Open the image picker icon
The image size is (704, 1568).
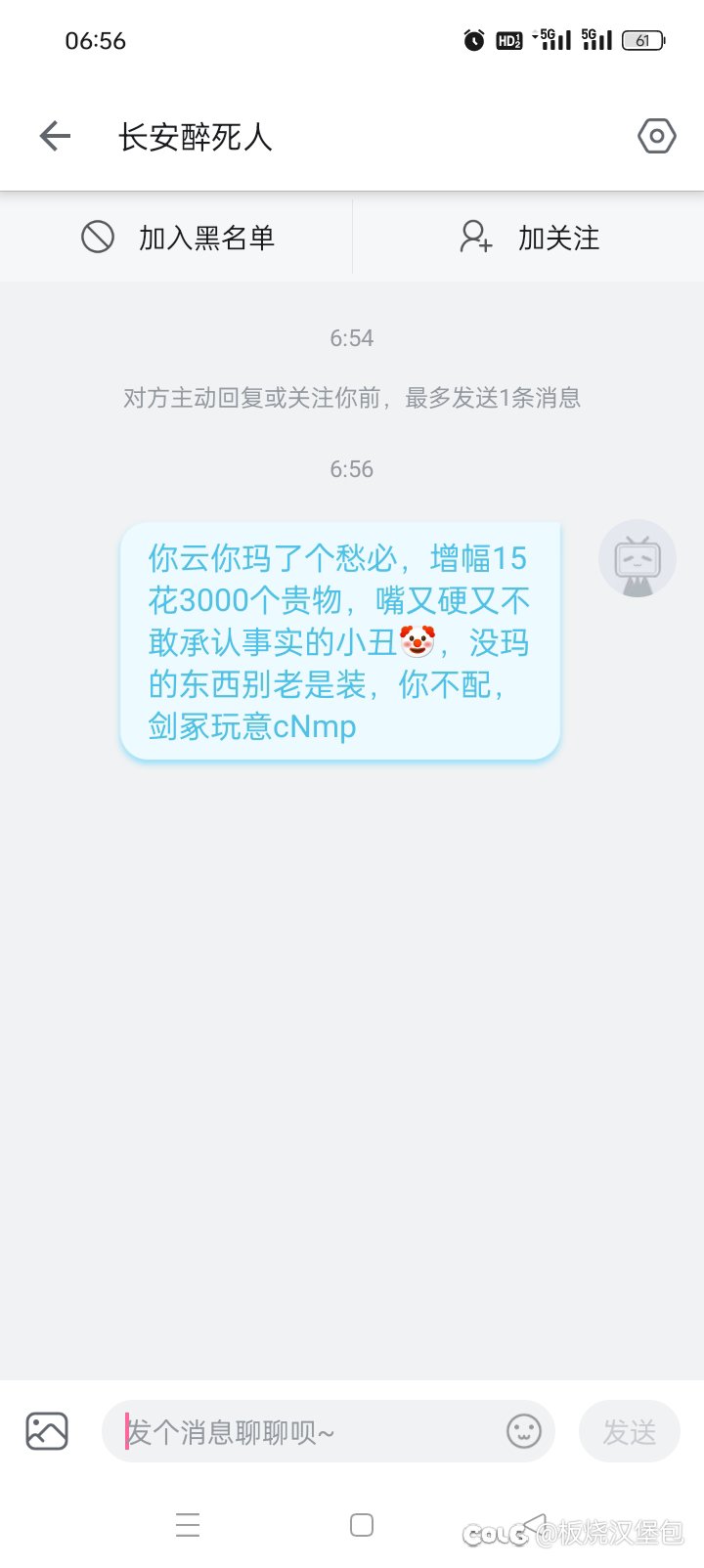(x=47, y=1432)
